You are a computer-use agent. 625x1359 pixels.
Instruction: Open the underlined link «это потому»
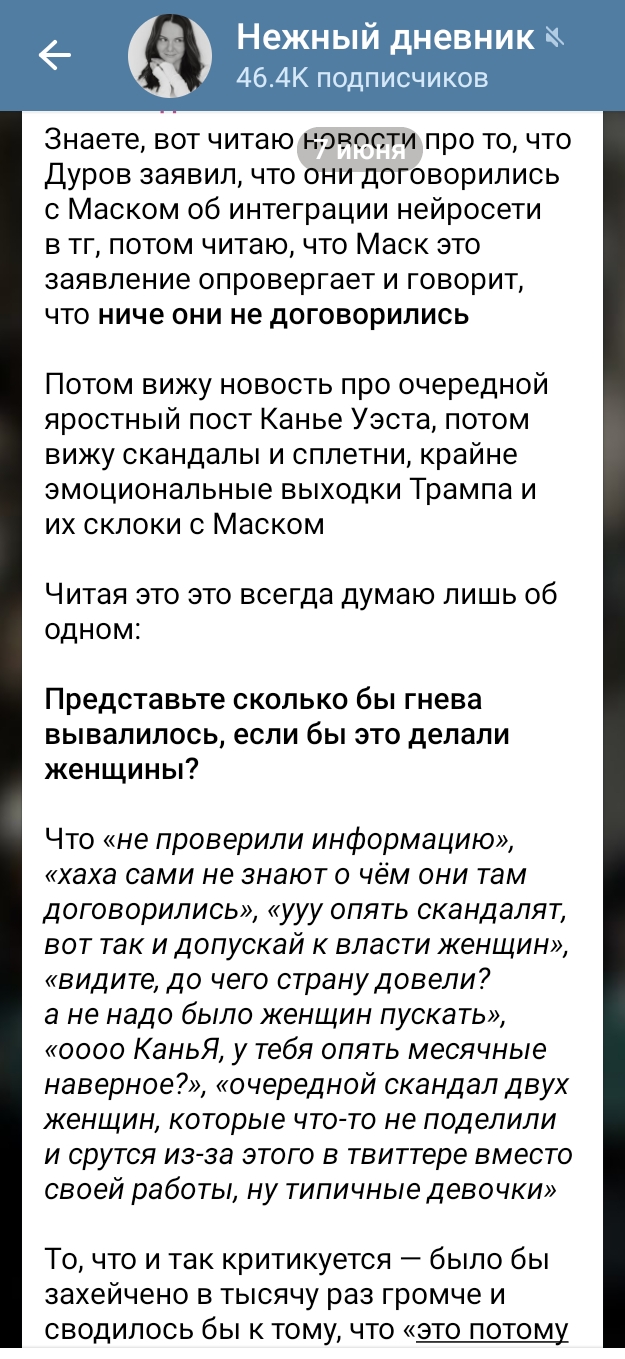492,1329
